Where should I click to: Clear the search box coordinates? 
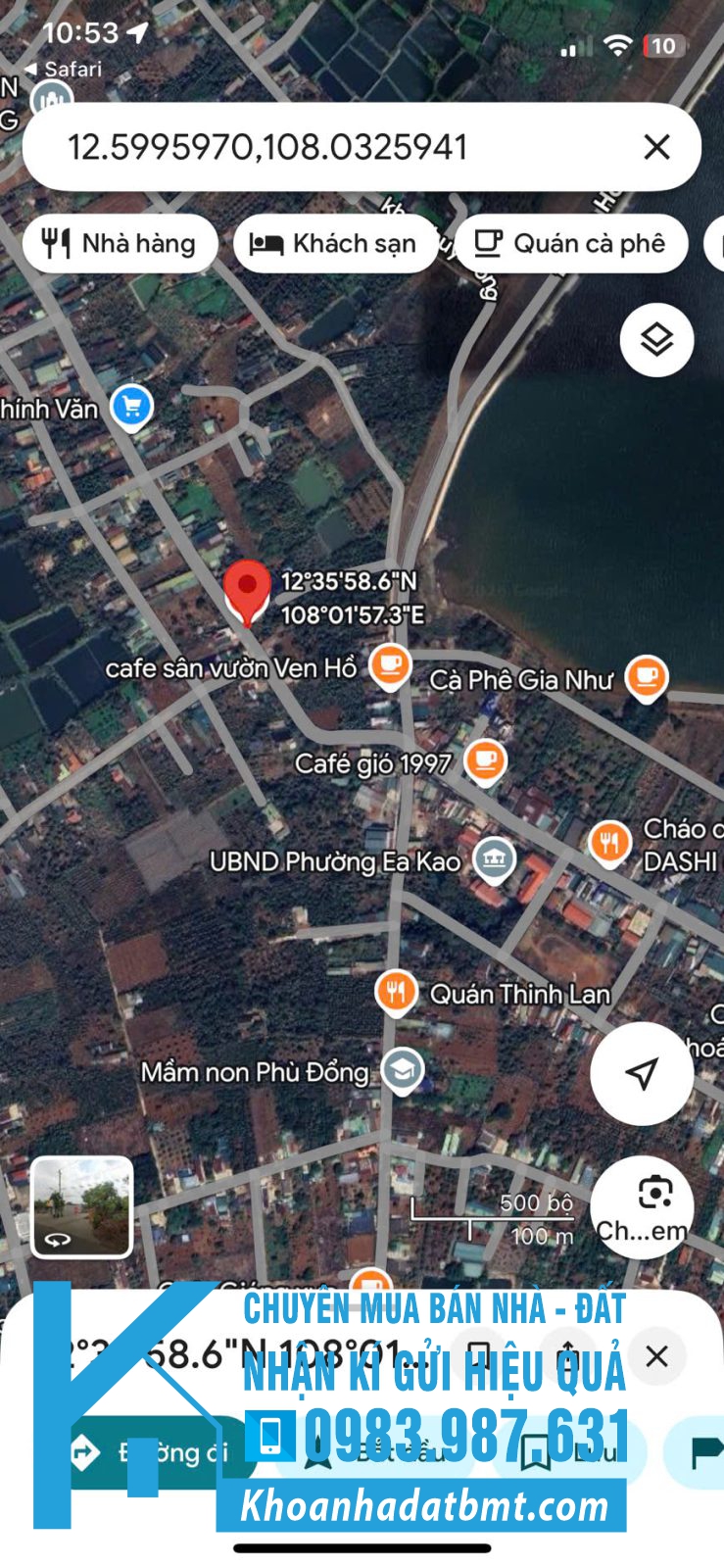point(656,148)
